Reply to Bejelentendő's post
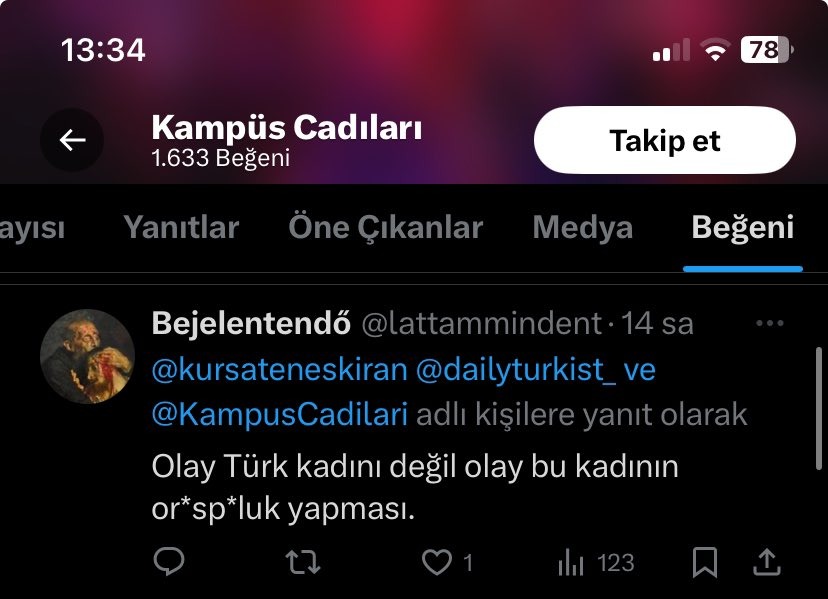 pyautogui.click(x=169, y=563)
